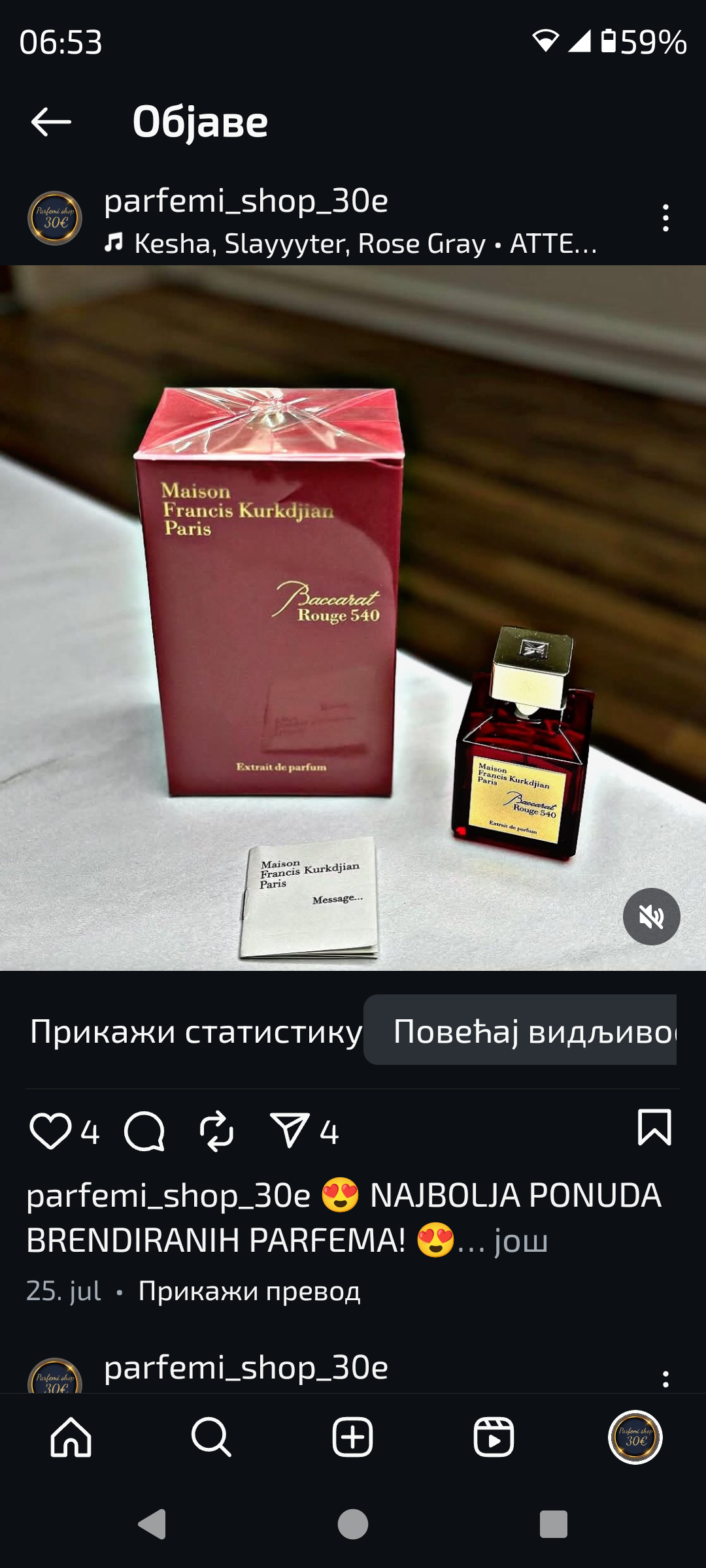Open overflow menu for the perfume post

click(x=665, y=218)
